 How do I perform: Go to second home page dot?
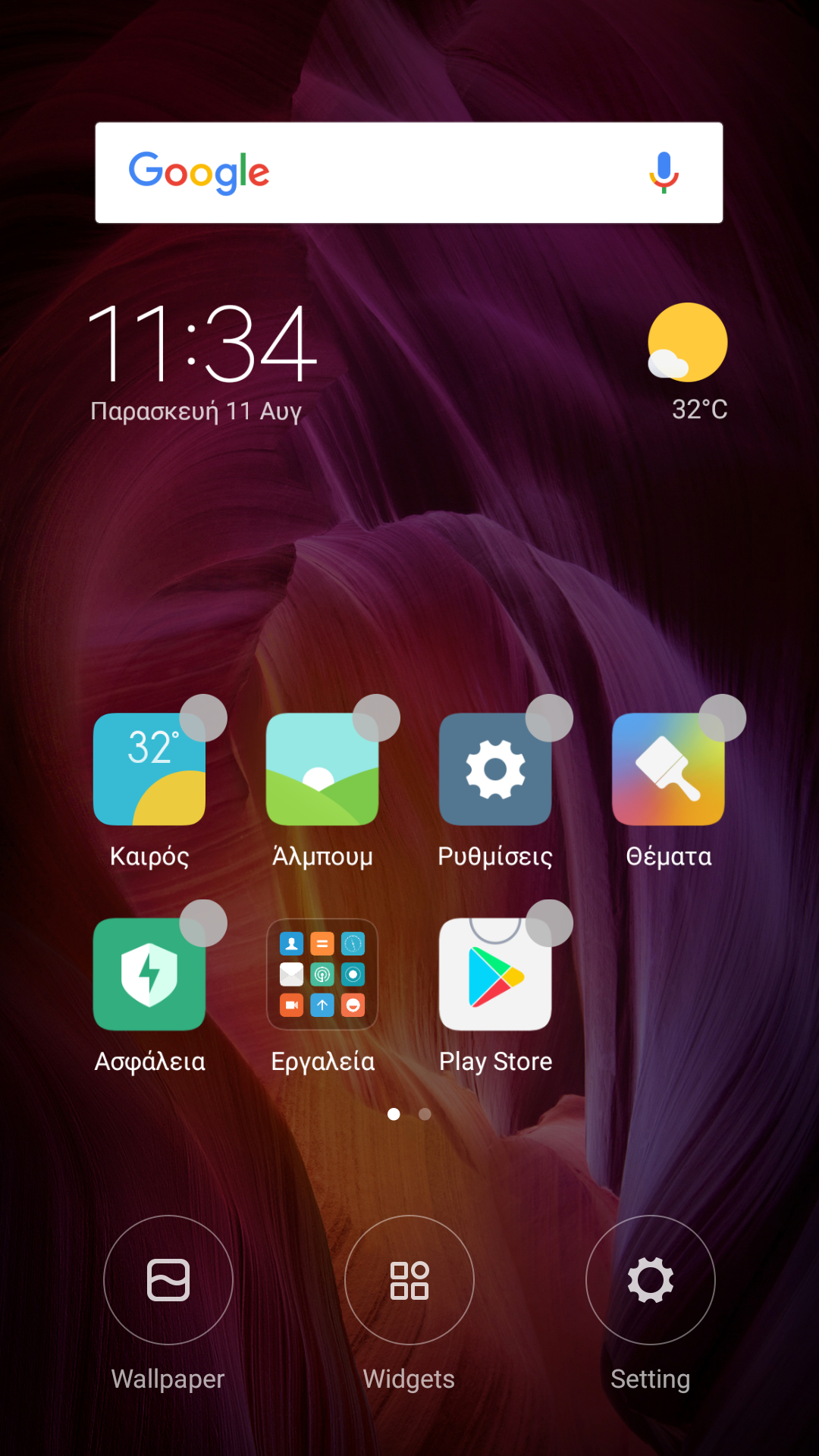coord(425,1114)
